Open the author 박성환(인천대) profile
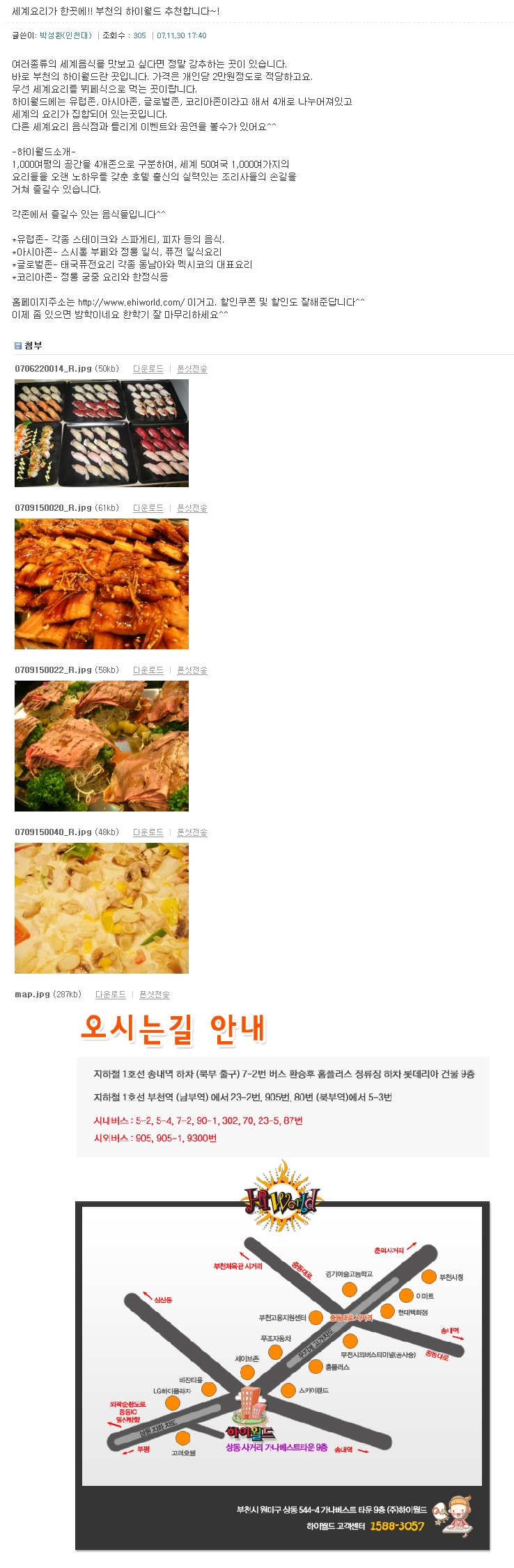 pos(65,35)
